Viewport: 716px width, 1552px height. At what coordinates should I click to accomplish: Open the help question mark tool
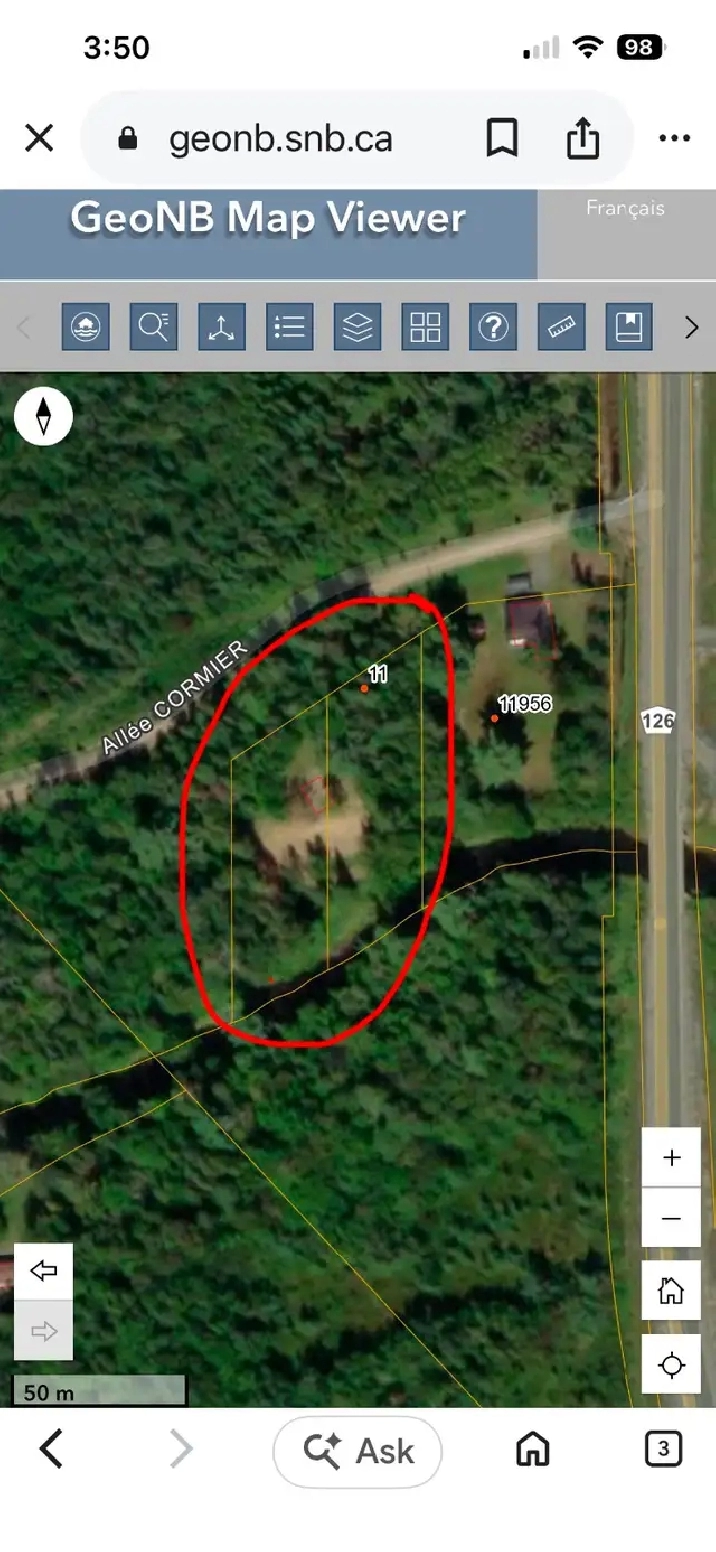494,327
